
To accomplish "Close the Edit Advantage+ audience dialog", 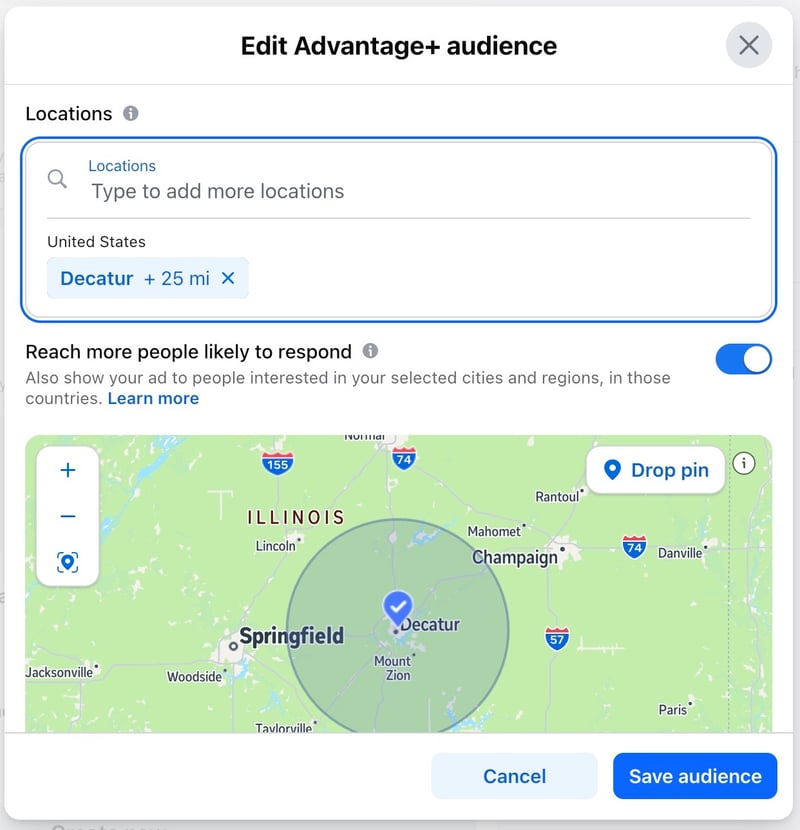I will (748, 45).
